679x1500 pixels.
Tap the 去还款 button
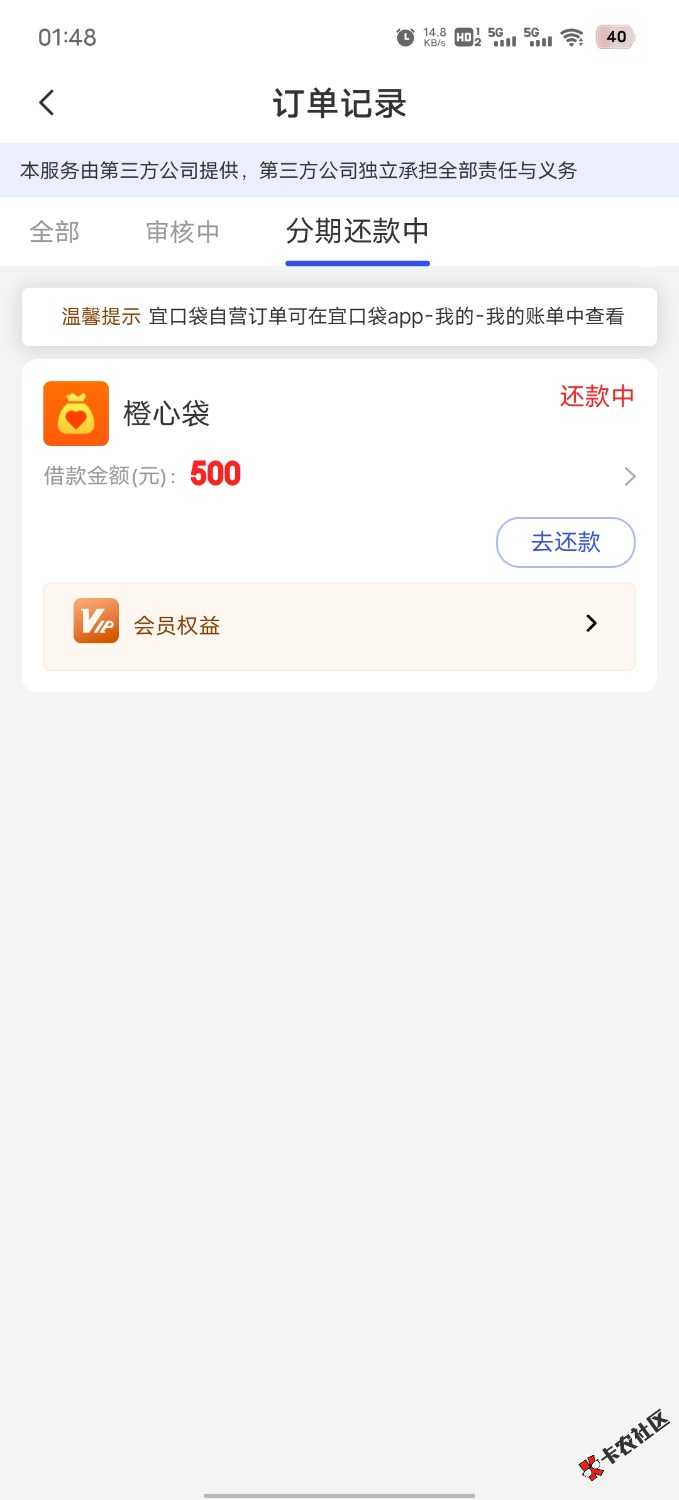565,542
